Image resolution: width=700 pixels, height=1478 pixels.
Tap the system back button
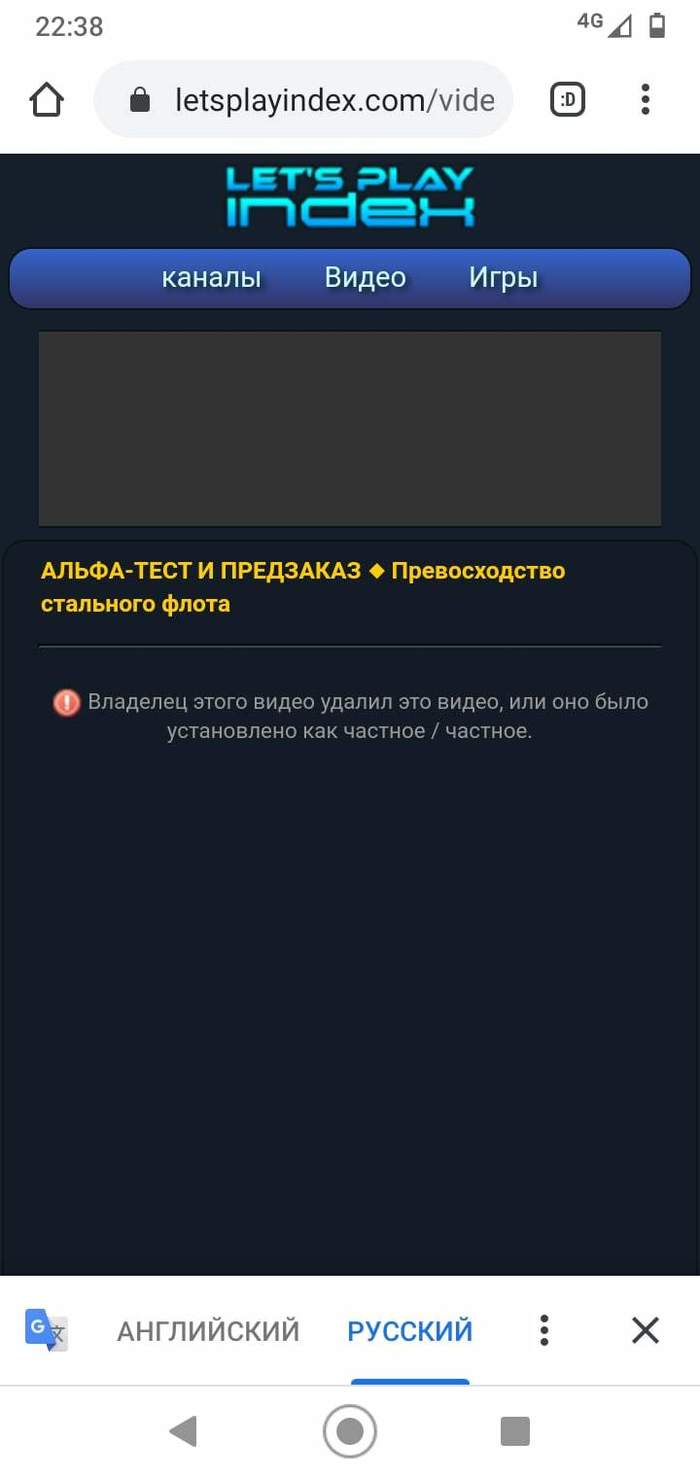pyautogui.click(x=183, y=1432)
